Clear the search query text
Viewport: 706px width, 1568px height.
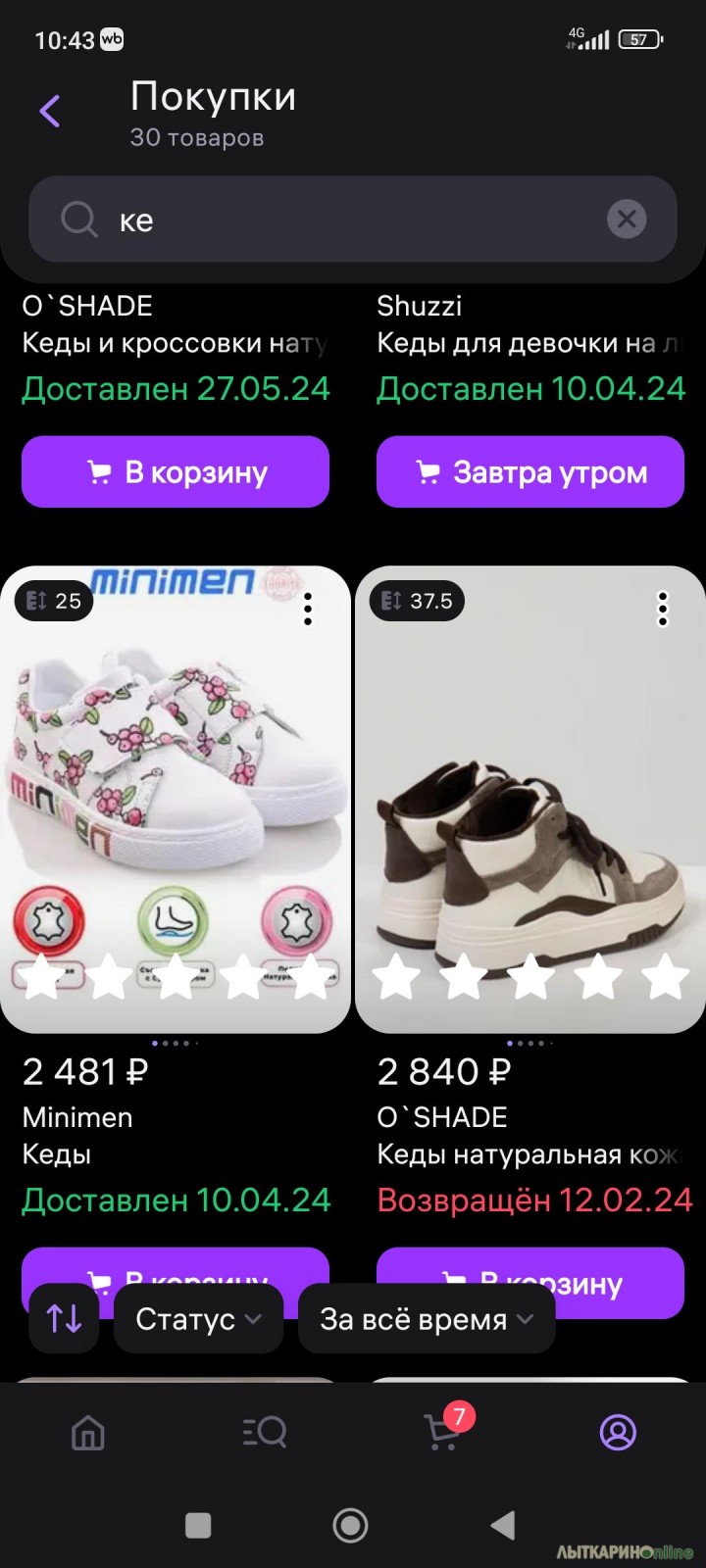tap(627, 219)
